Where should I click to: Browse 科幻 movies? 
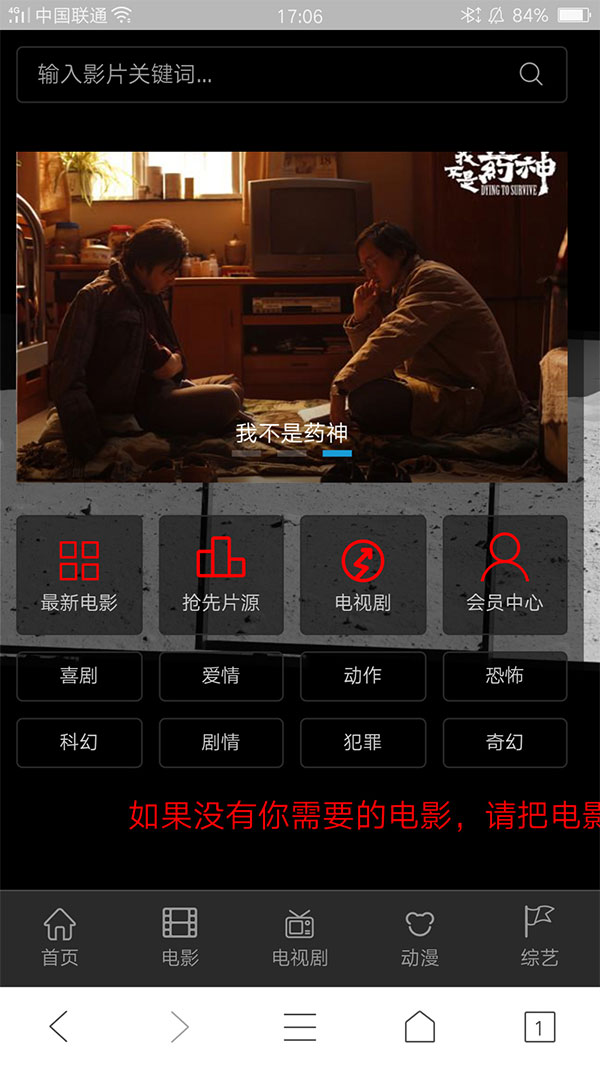click(x=79, y=743)
